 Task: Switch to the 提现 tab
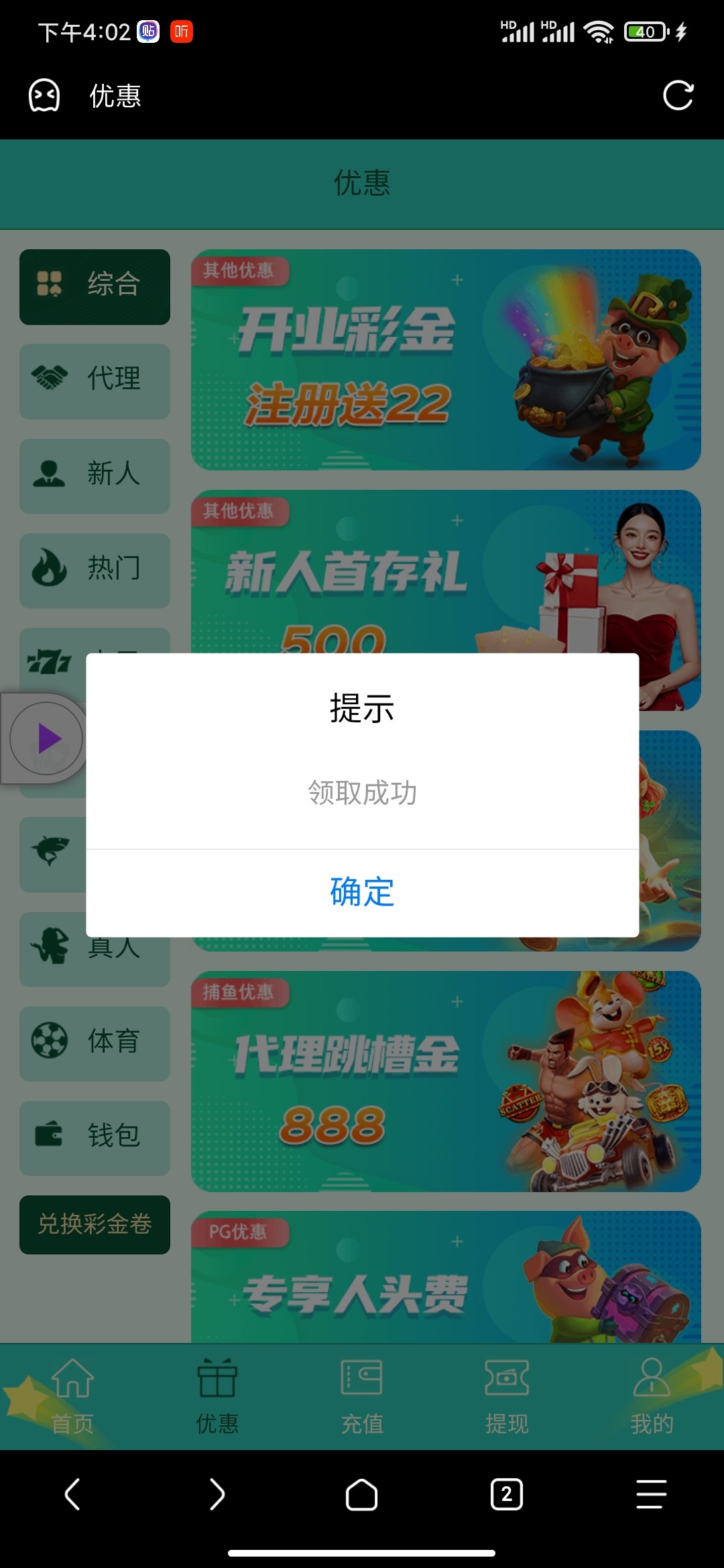(507, 1396)
